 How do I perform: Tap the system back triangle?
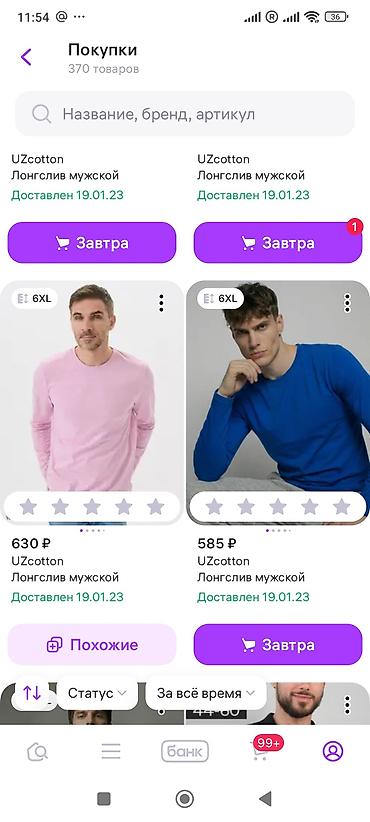point(266,799)
